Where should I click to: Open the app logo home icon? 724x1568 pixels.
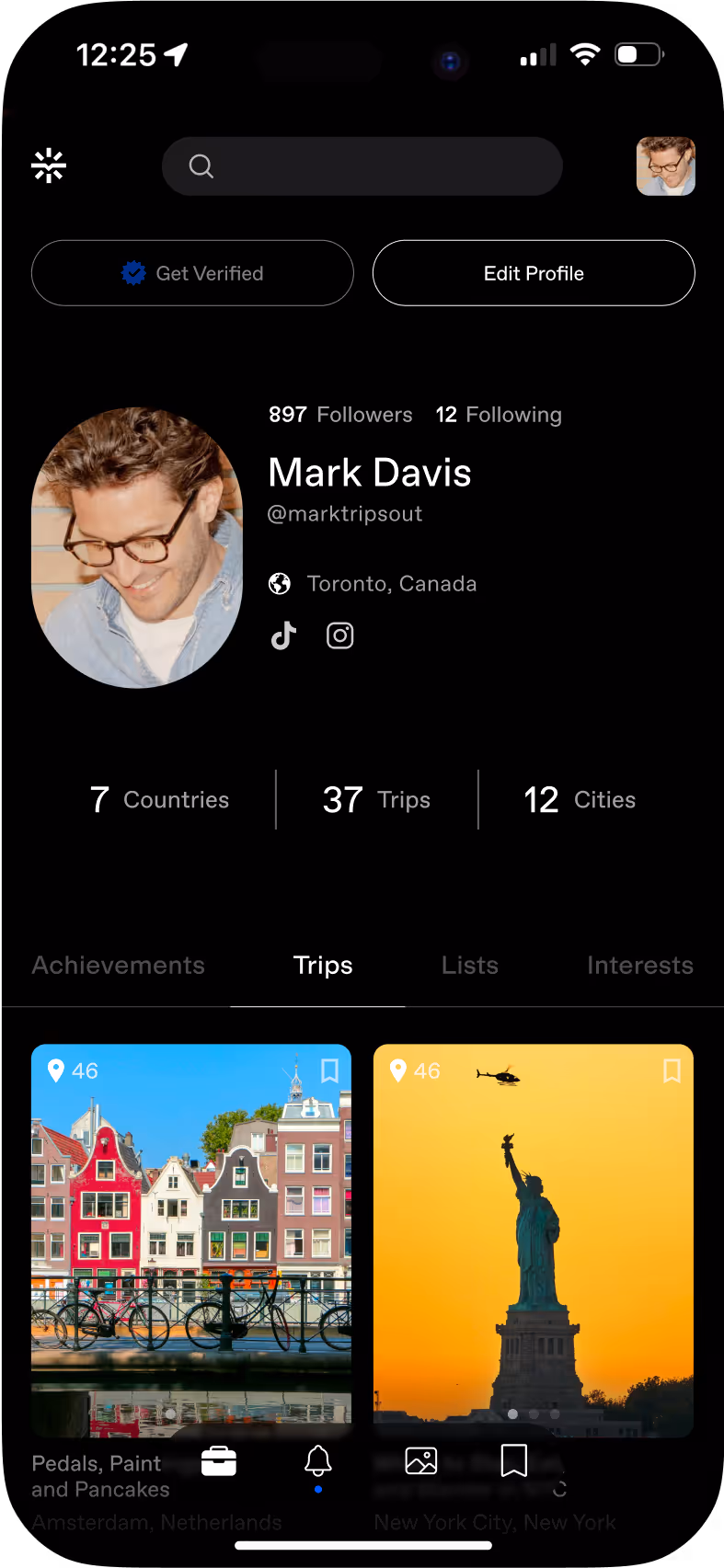pyautogui.click(x=49, y=166)
